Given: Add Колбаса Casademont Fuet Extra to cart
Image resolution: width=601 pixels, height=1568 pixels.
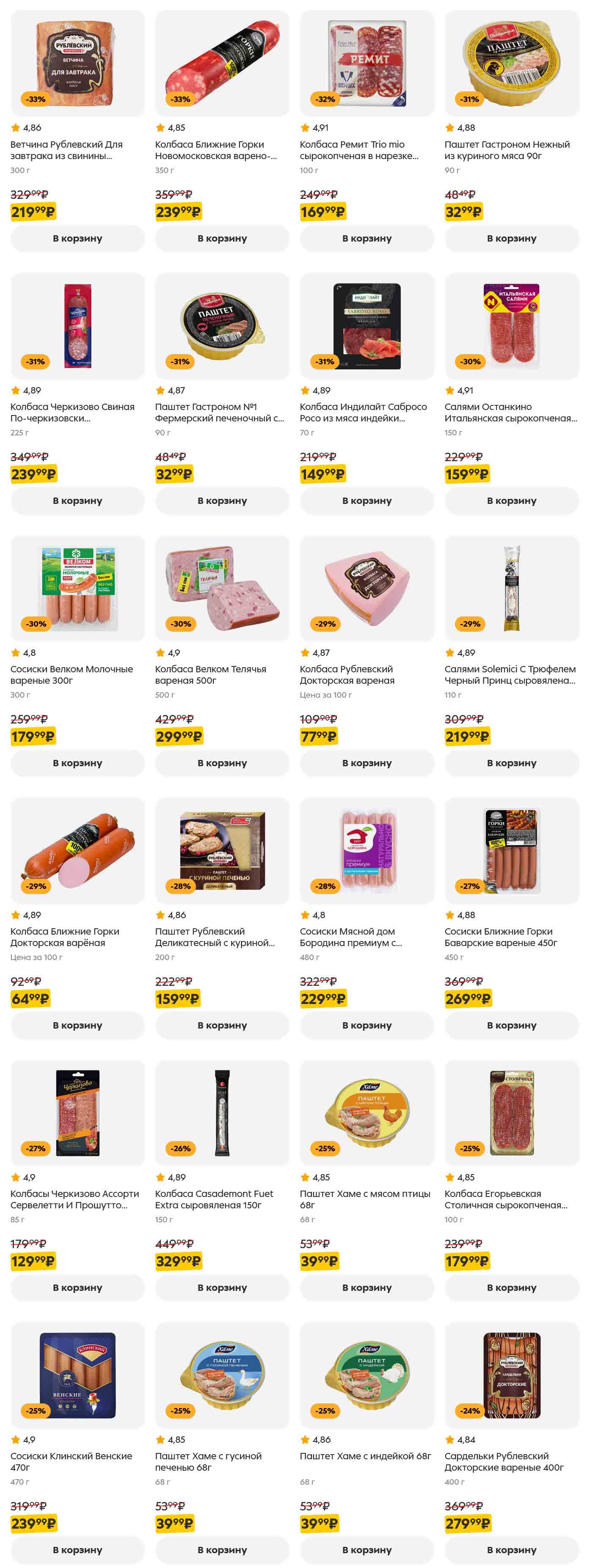Looking at the screenshot, I should pyautogui.click(x=222, y=1288).
